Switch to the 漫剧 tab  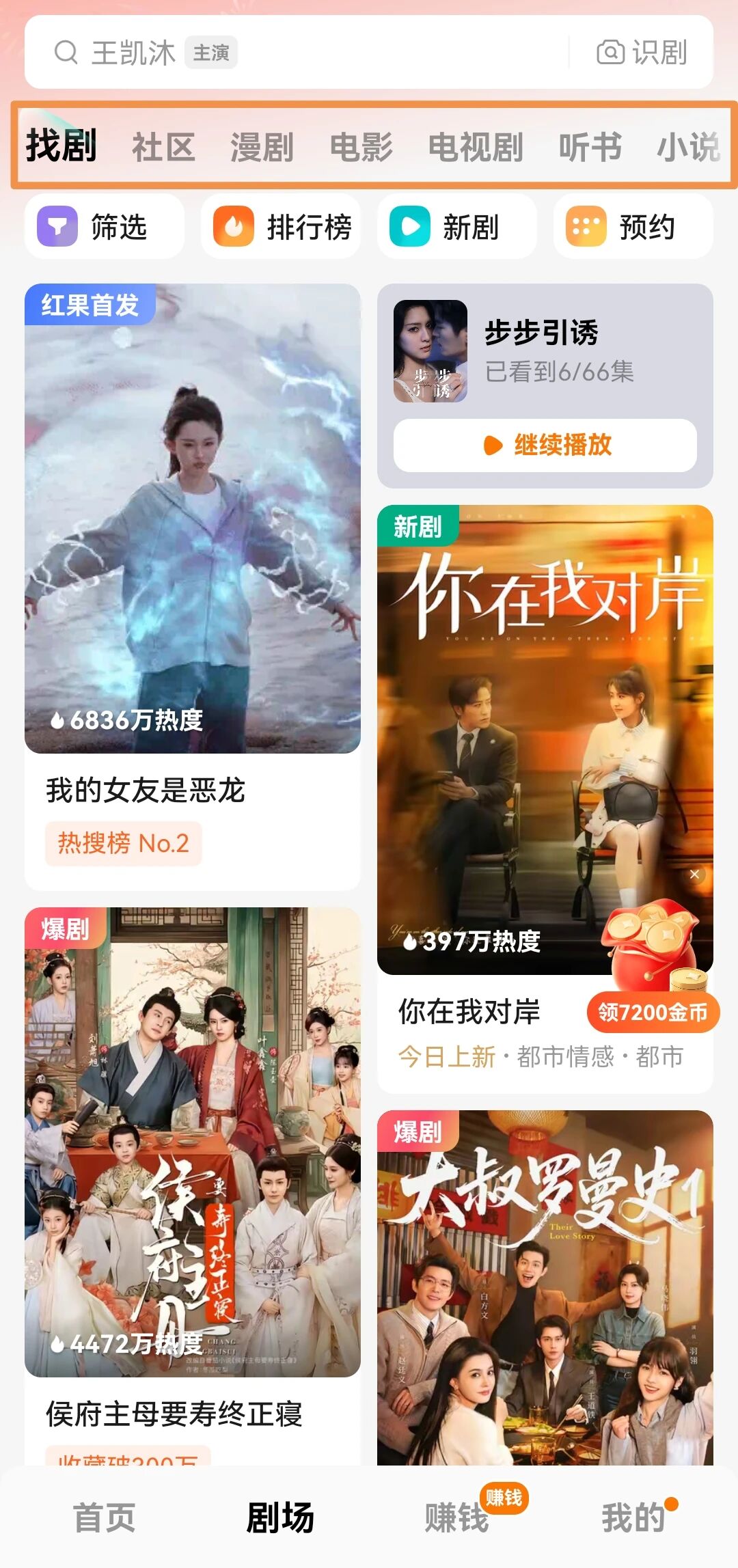point(262,147)
